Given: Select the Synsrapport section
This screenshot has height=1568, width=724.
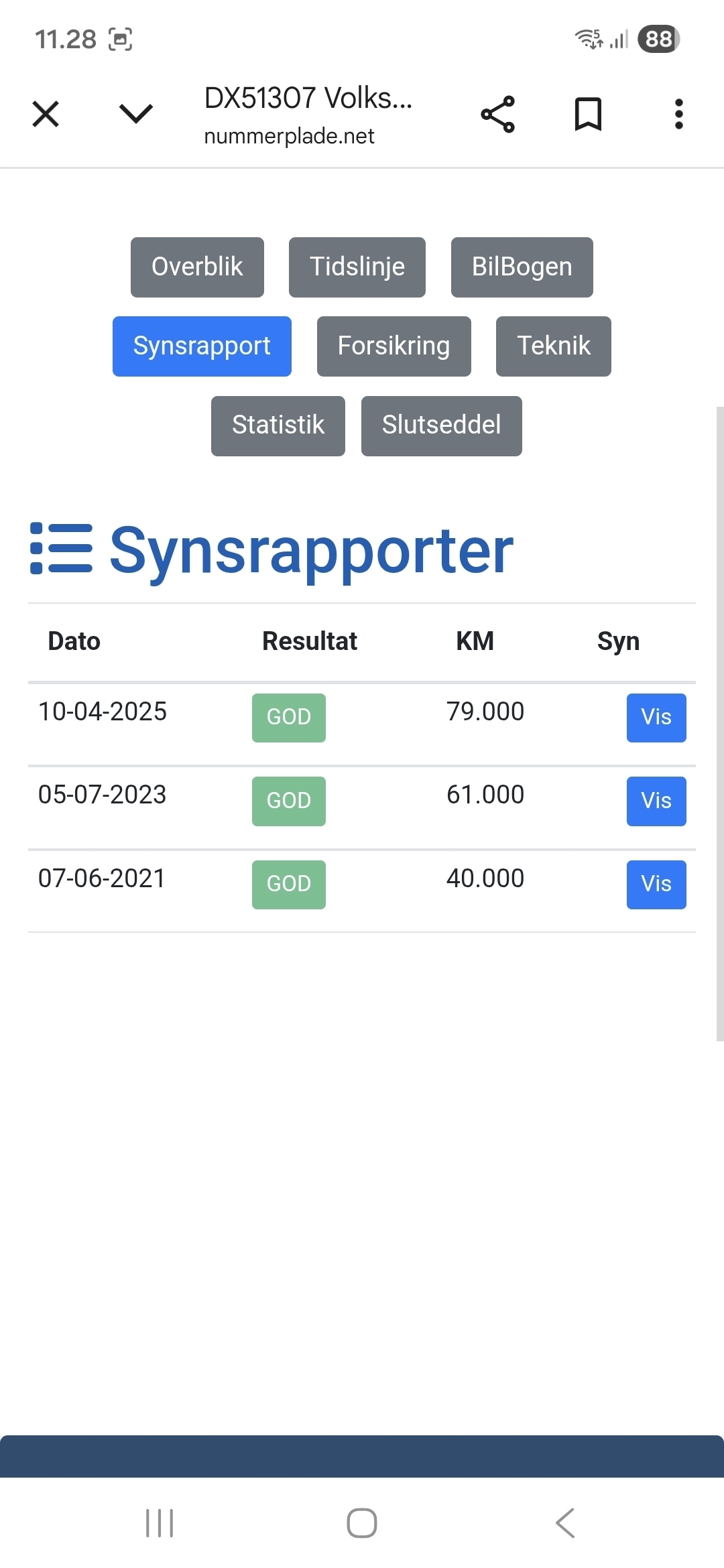Looking at the screenshot, I should (202, 346).
